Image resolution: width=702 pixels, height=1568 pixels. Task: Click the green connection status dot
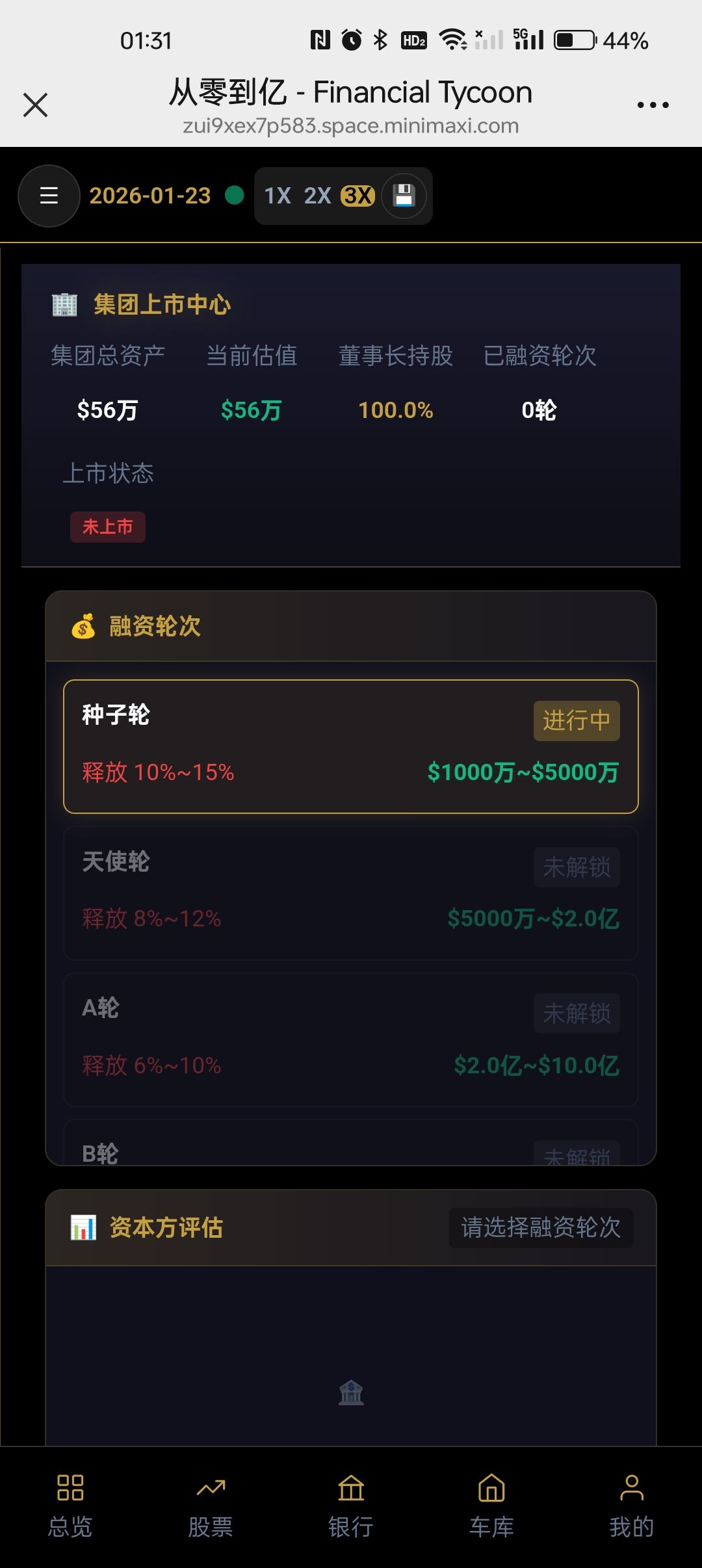[x=234, y=194]
